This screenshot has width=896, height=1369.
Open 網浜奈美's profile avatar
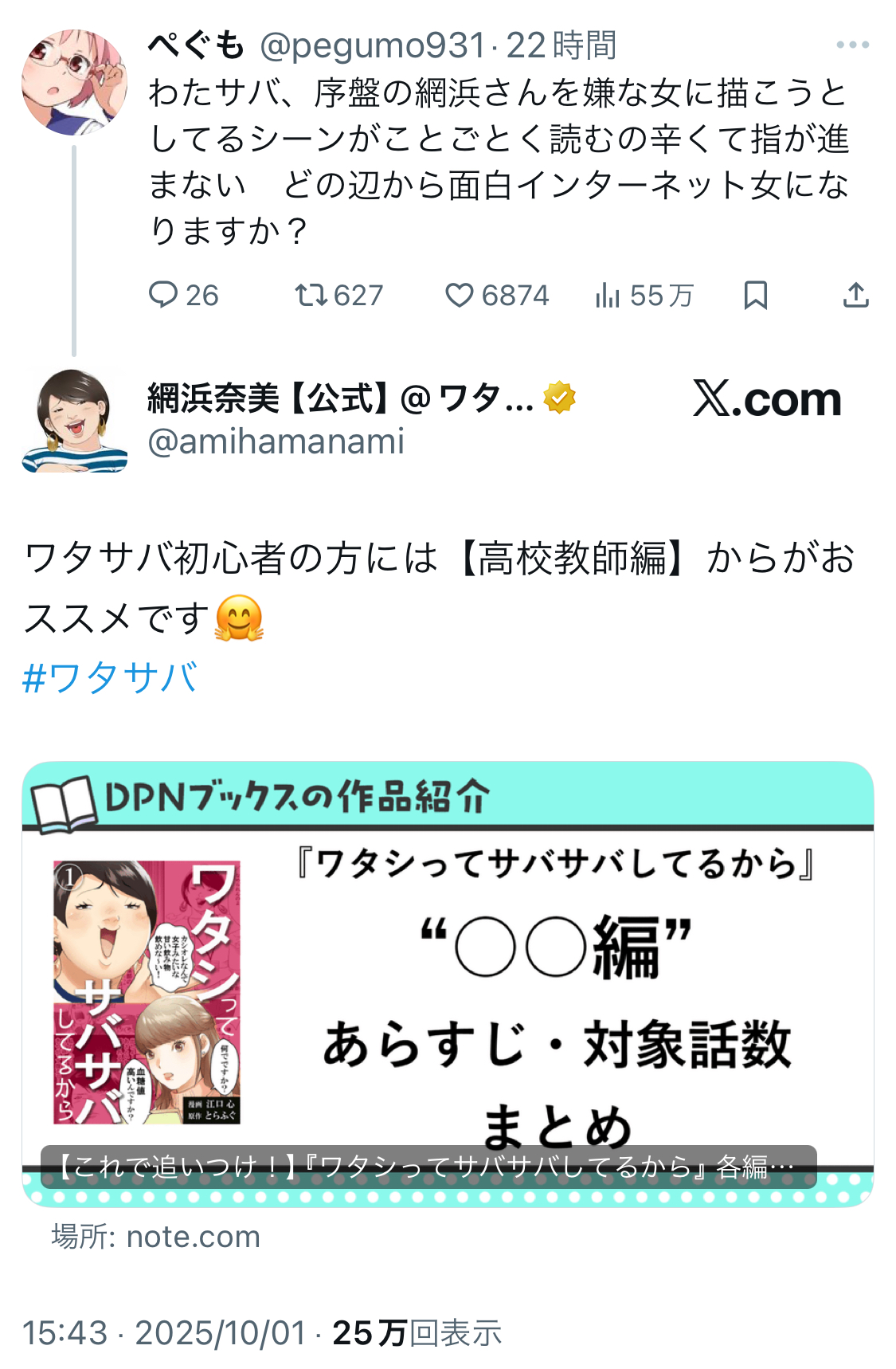(x=74, y=421)
